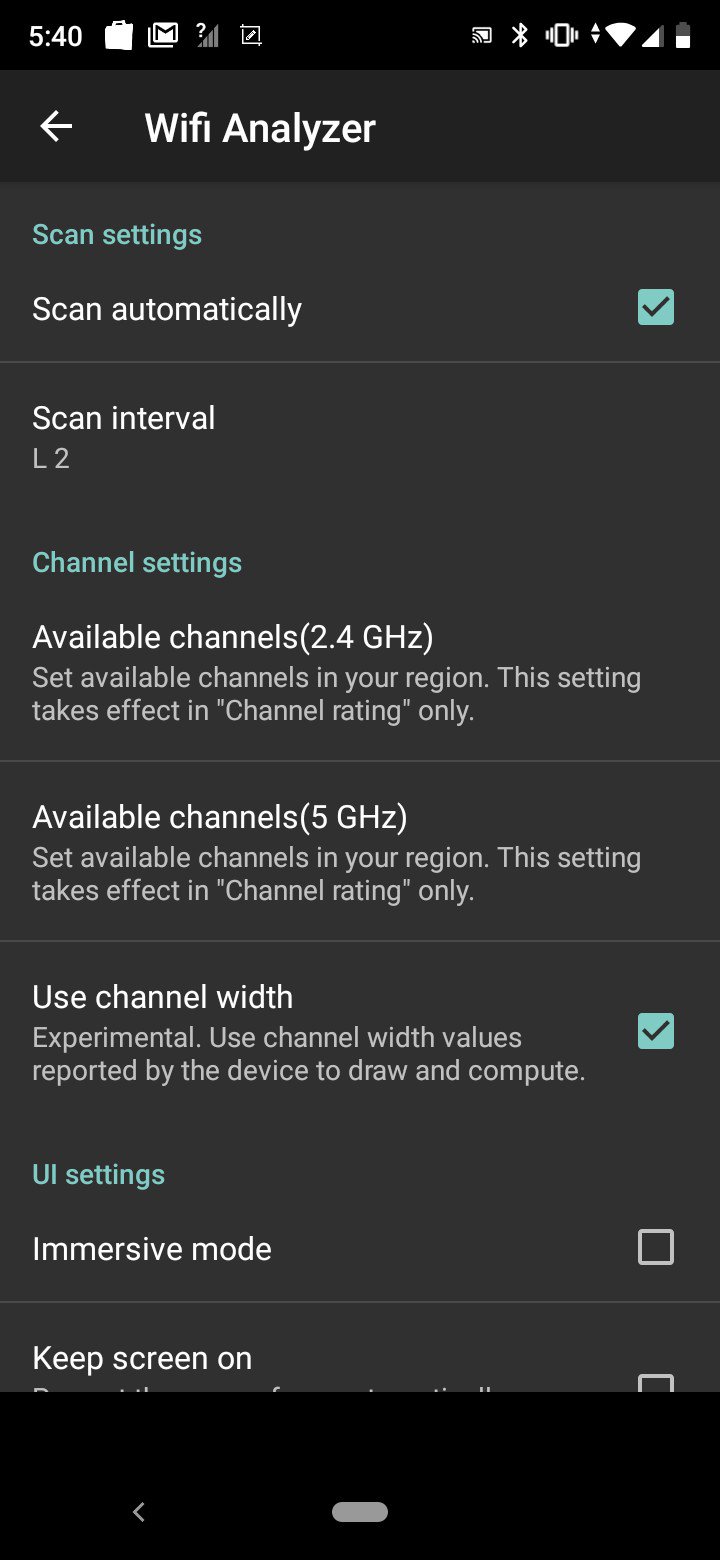Go back using the app bar arrow

point(56,126)
